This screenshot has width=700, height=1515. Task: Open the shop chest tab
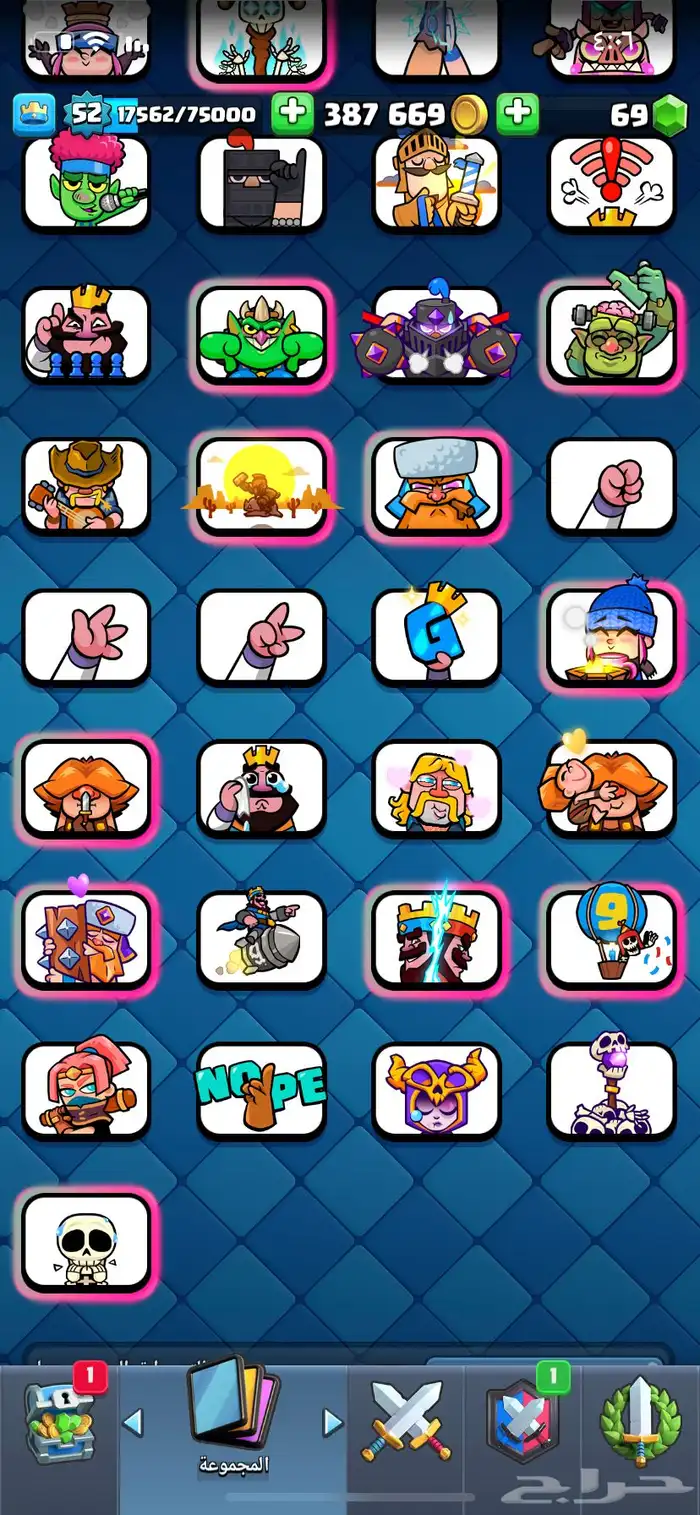[59, 1421]
